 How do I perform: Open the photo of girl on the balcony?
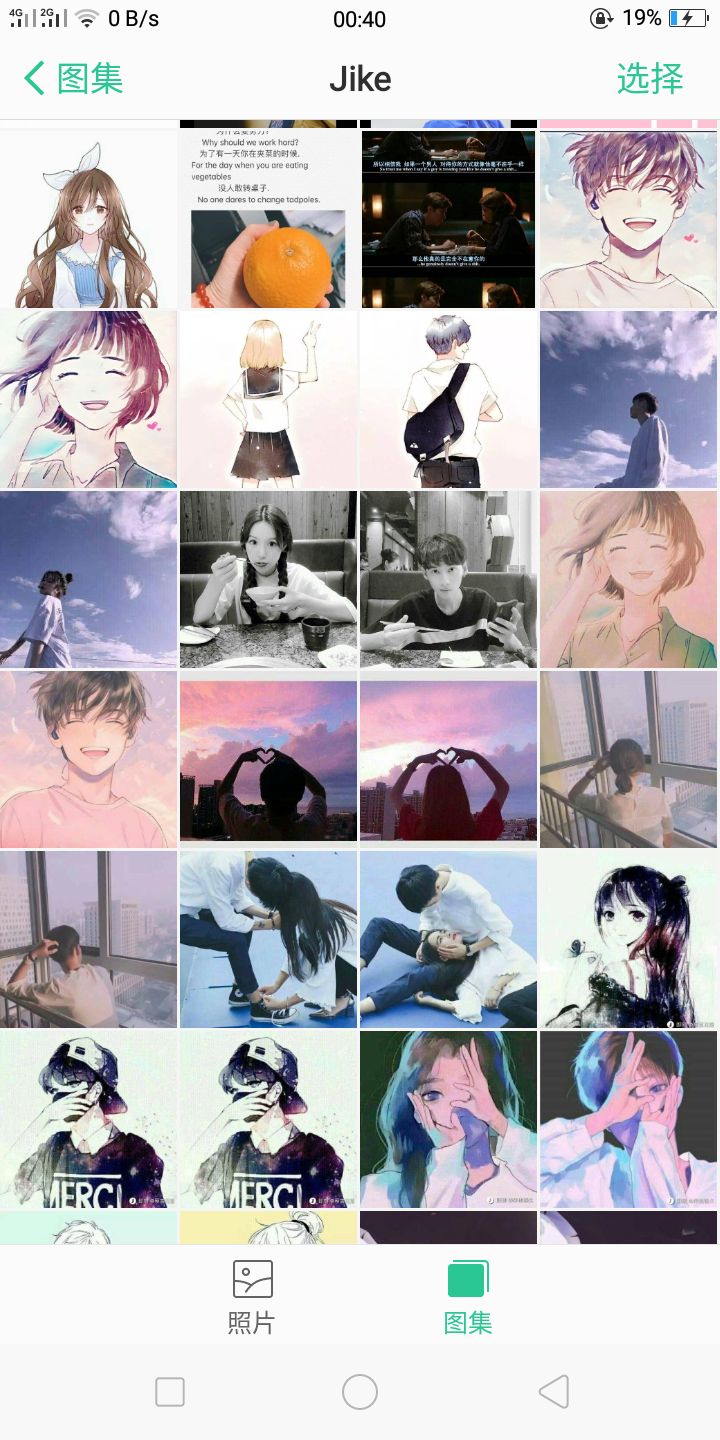point(629,759)
